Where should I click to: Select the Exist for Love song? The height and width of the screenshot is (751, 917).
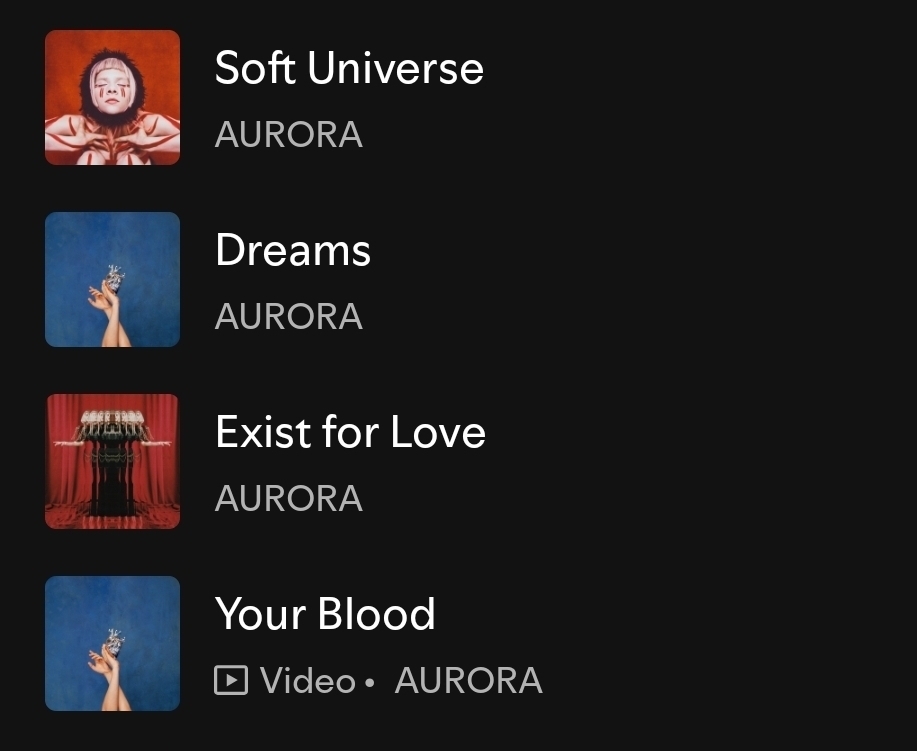coord(350,433)
